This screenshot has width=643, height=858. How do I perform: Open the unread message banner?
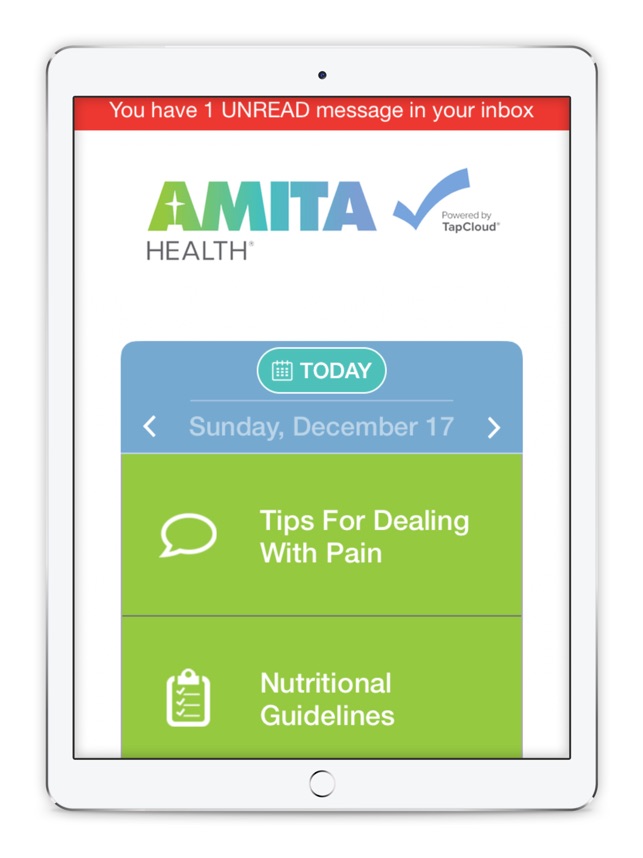(x=321, y=111)
